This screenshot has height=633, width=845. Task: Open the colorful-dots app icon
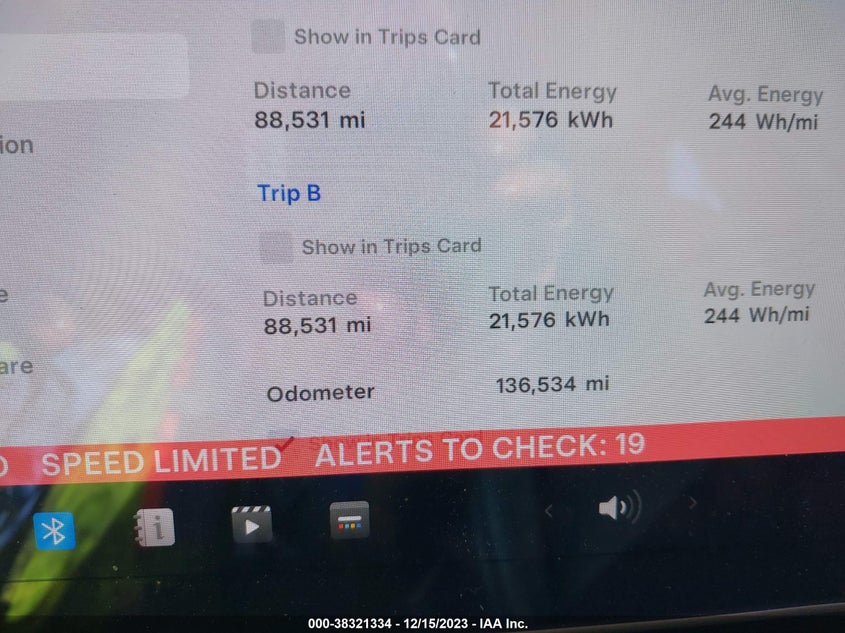(x=350, y=520)
